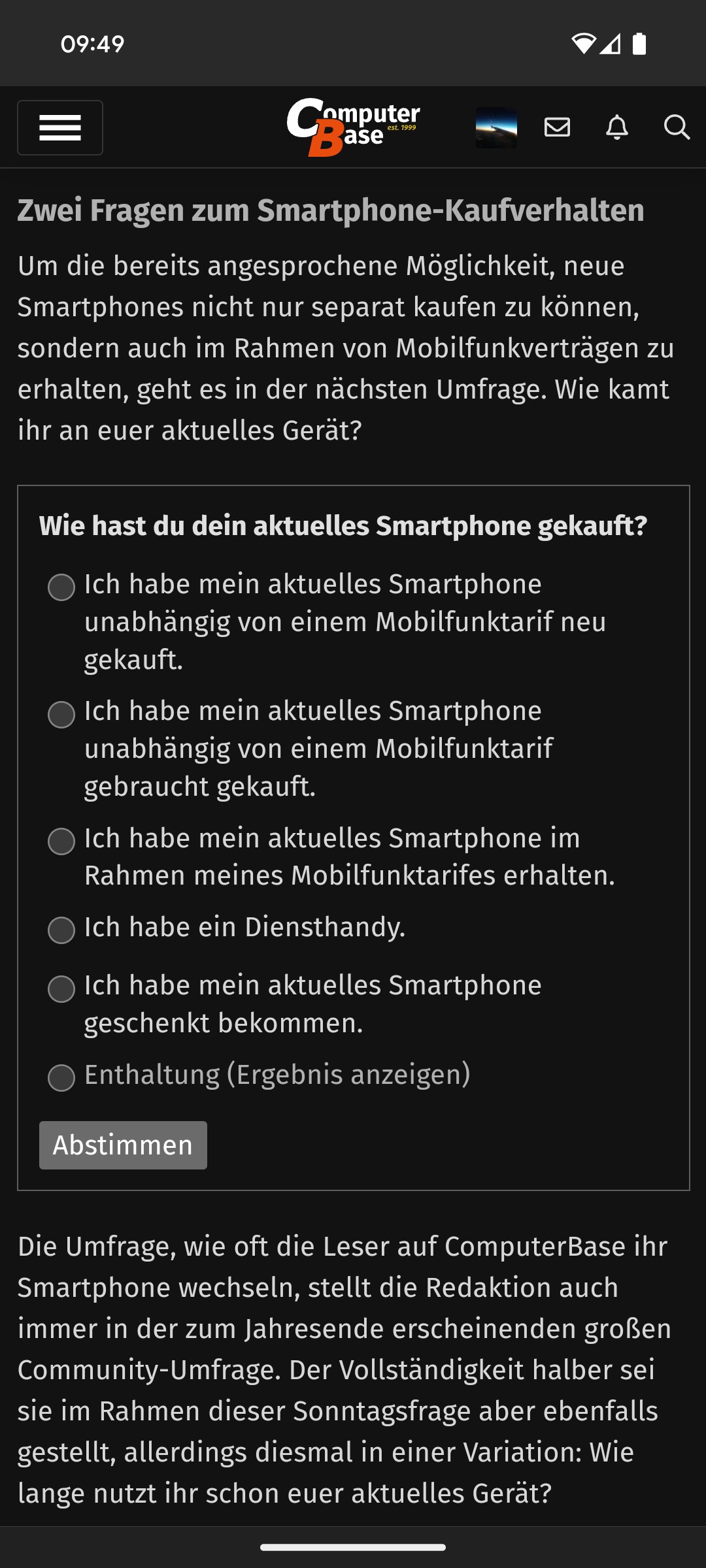The height and width of the screenshot is (1568, 706).
Task: Select Enthaltung (Ergebnis anzeigen)
Action: coord(61,1077)
